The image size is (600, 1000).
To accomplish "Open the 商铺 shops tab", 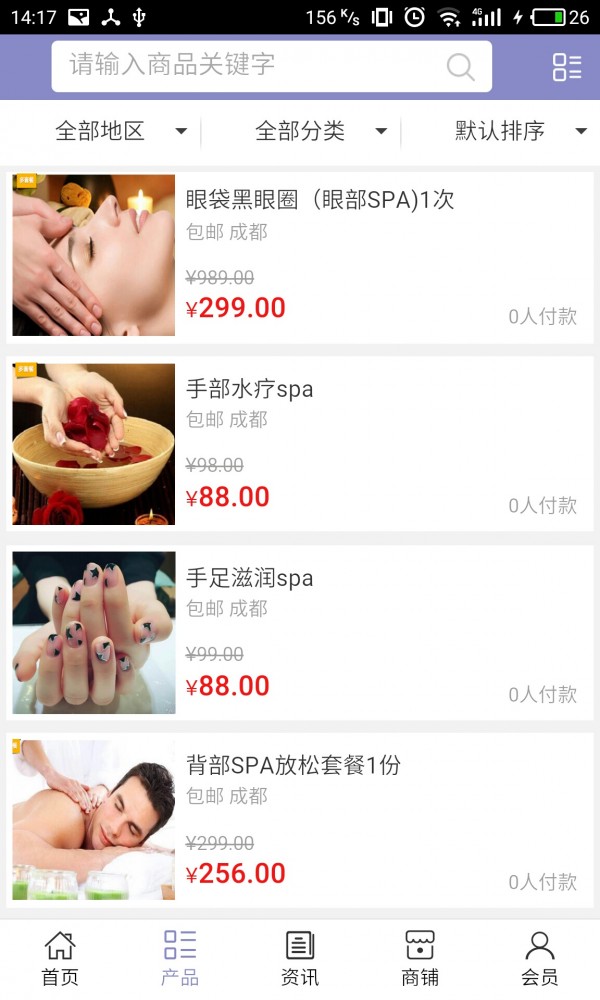I will click(420, 958).
